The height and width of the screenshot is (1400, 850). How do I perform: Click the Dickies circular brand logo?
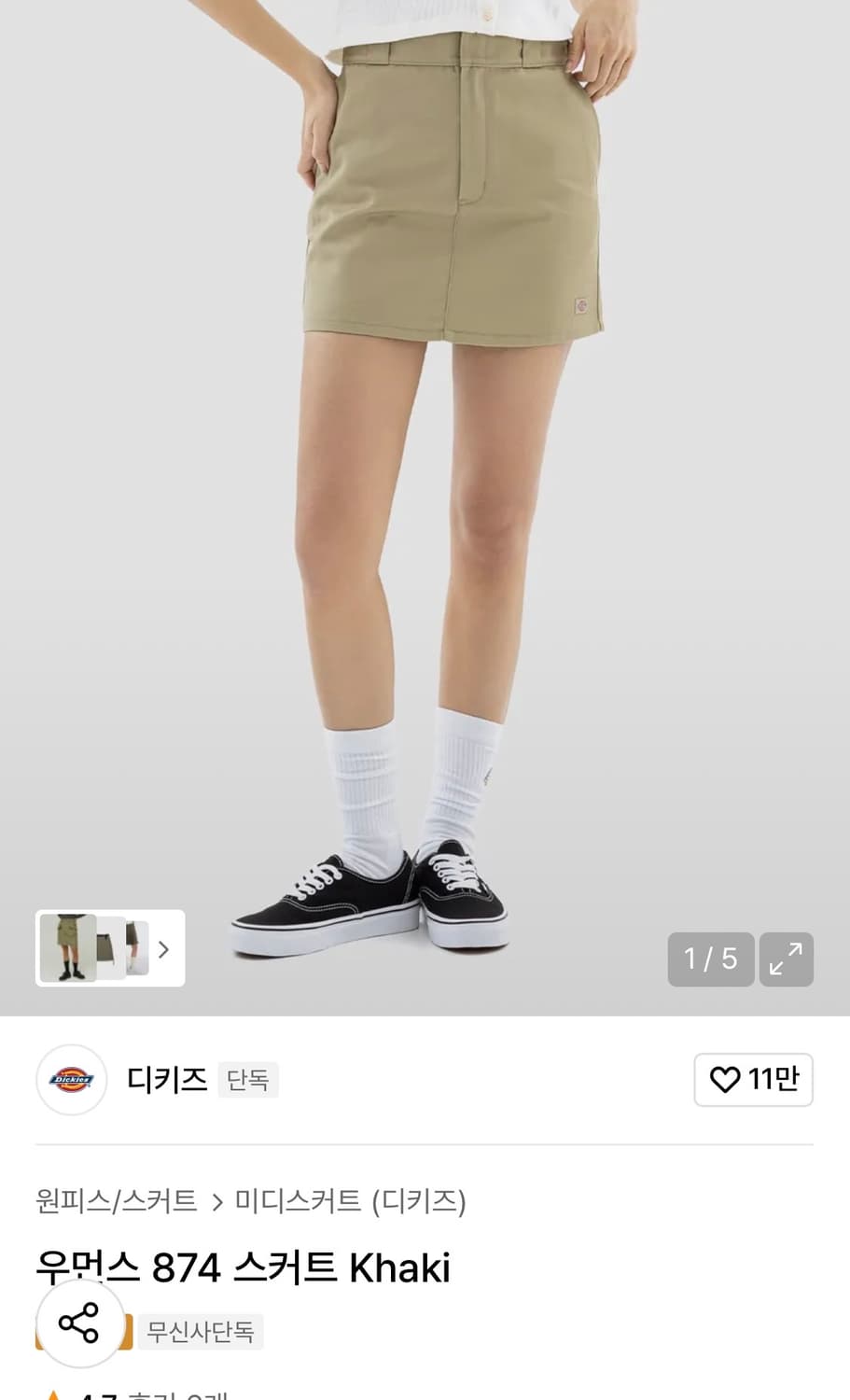click(72, 1080)
